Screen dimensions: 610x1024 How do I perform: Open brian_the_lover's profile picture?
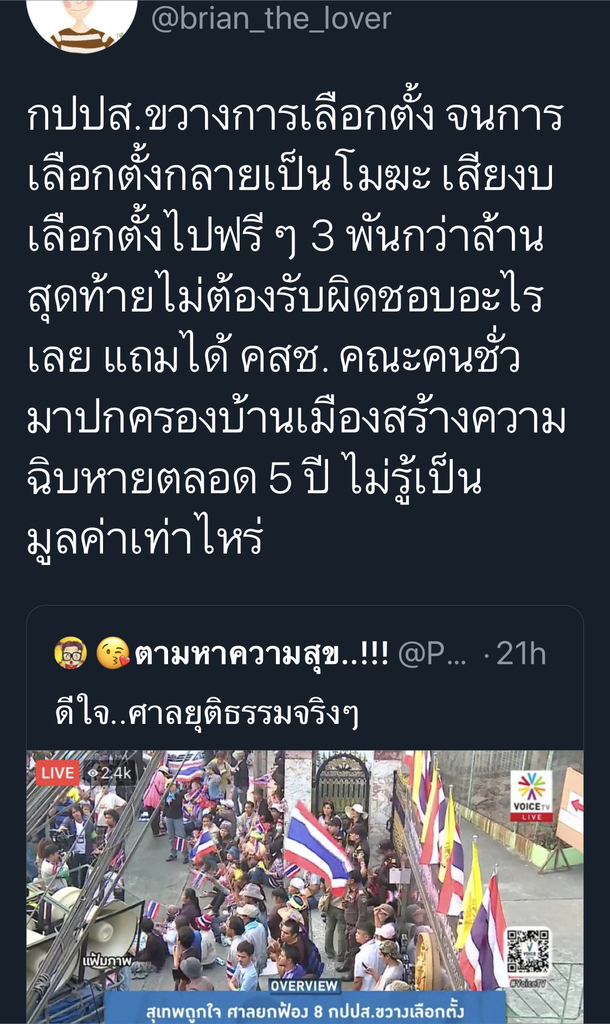coord(81,20)
